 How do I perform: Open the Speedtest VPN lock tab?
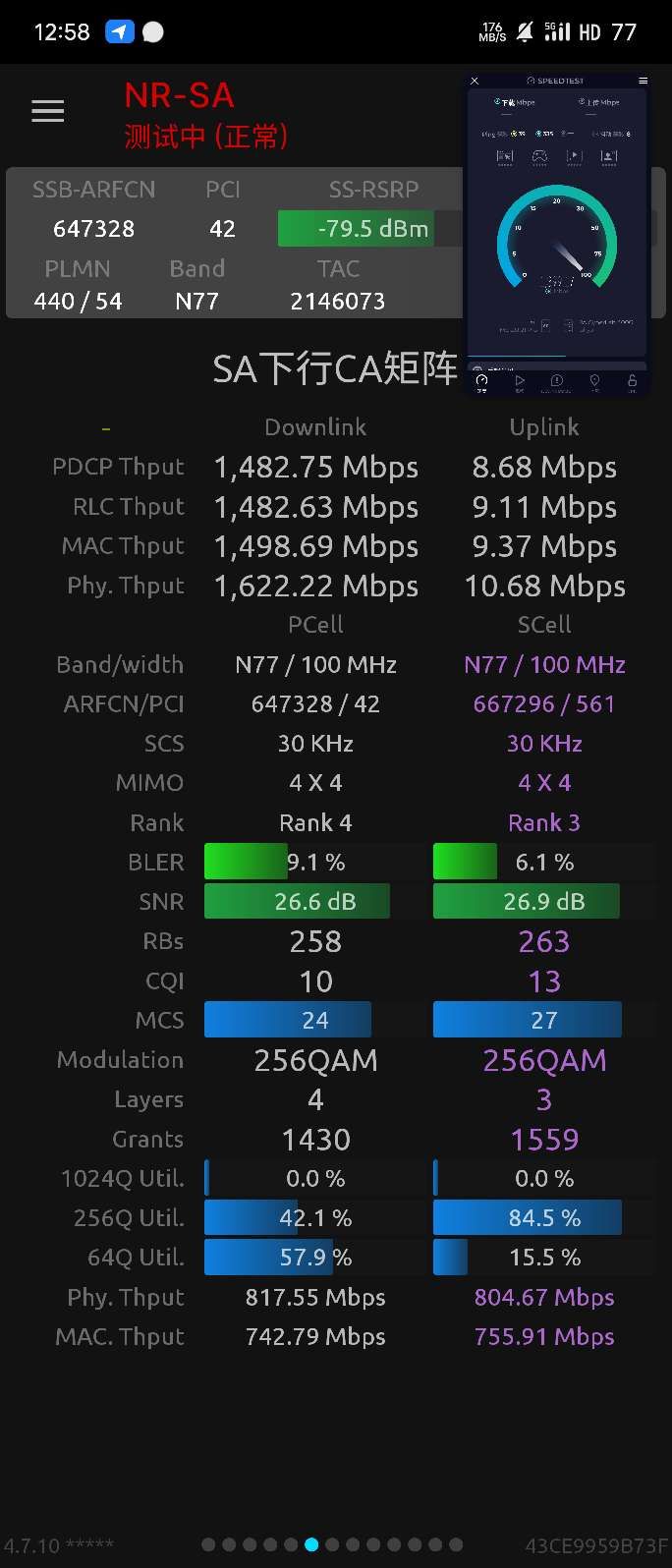click(631, 381)
